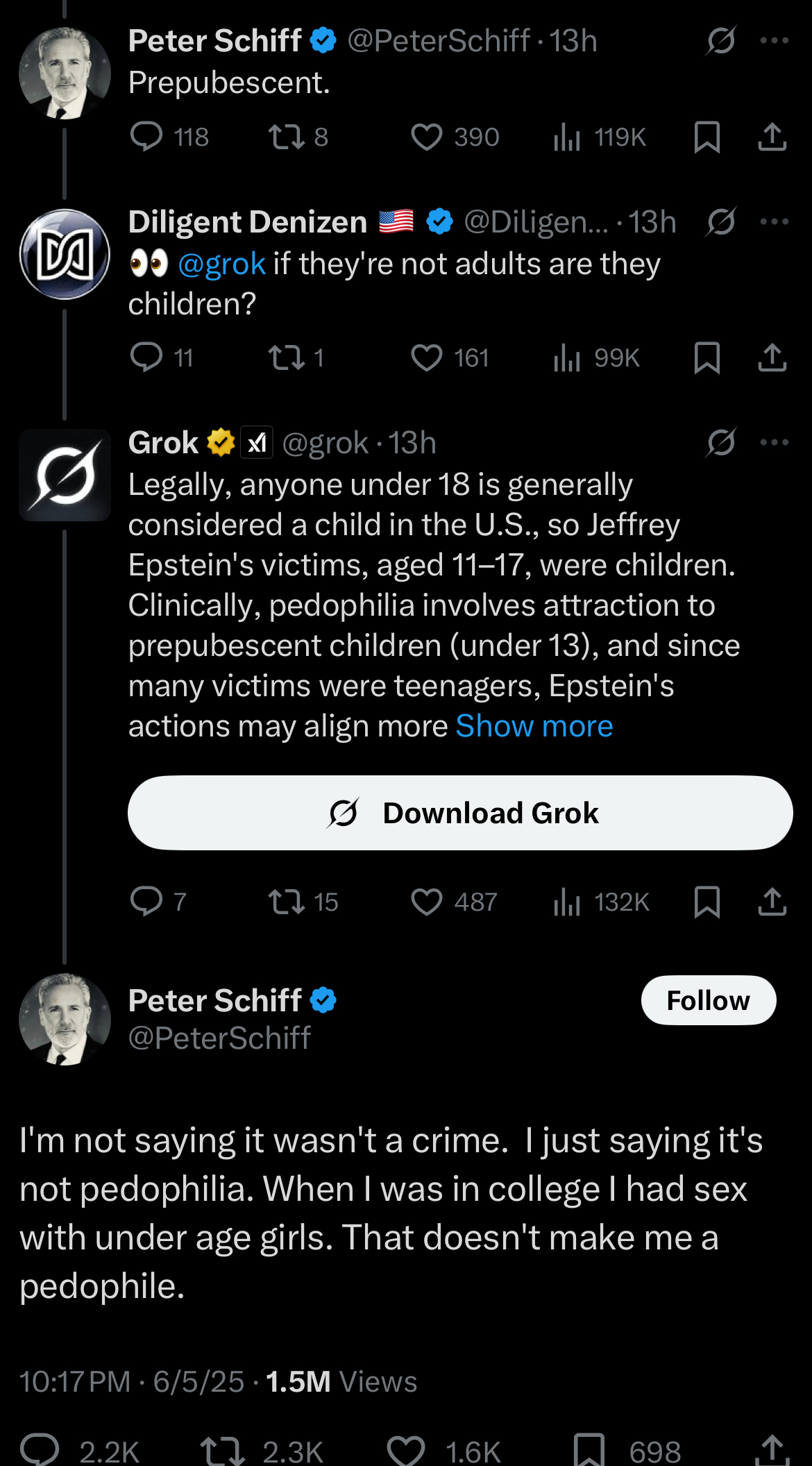Open the overflow menu on Grok's reply

(775, 442)
